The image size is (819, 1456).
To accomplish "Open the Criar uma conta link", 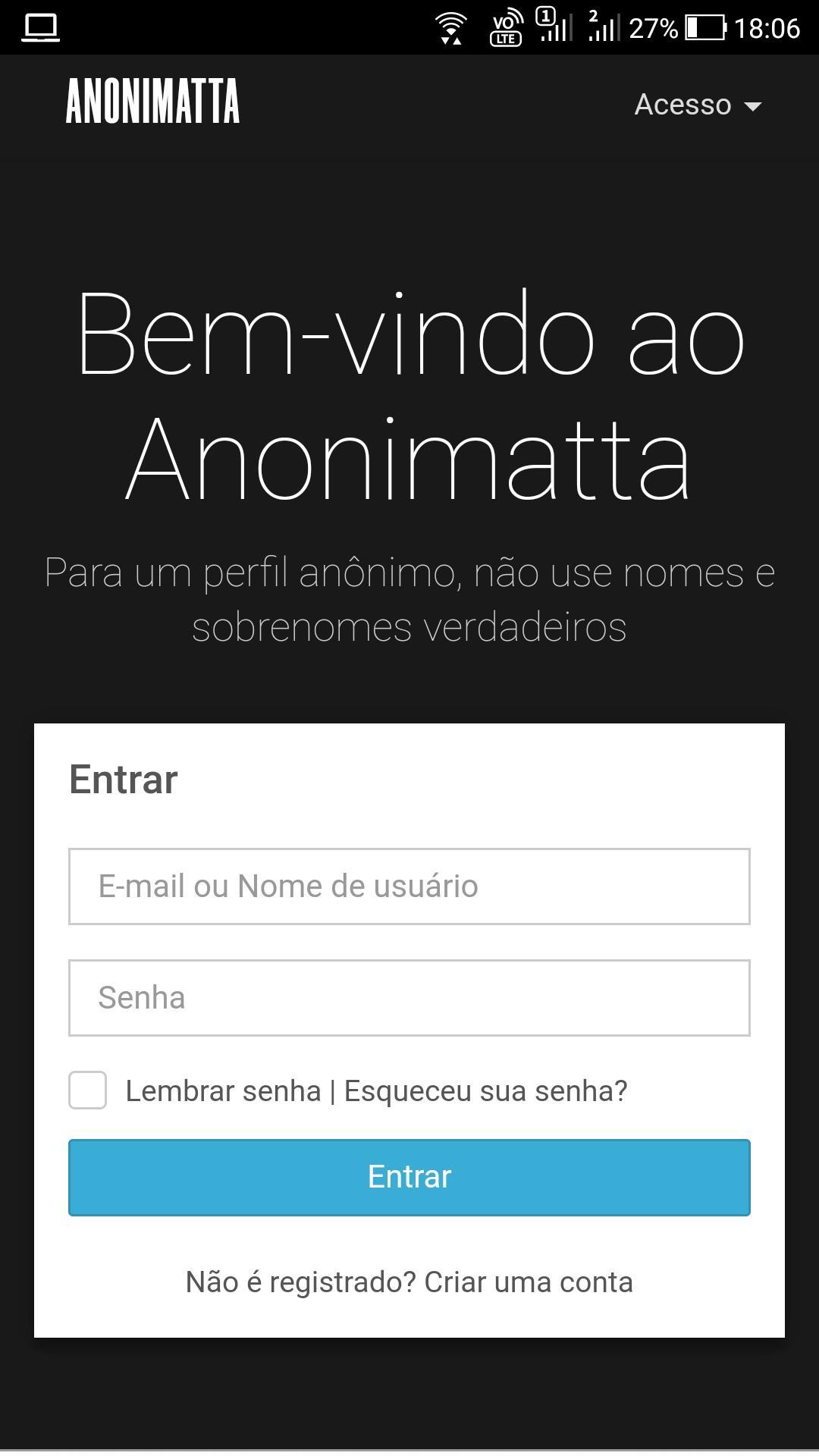I will (x=529, y=1282).
